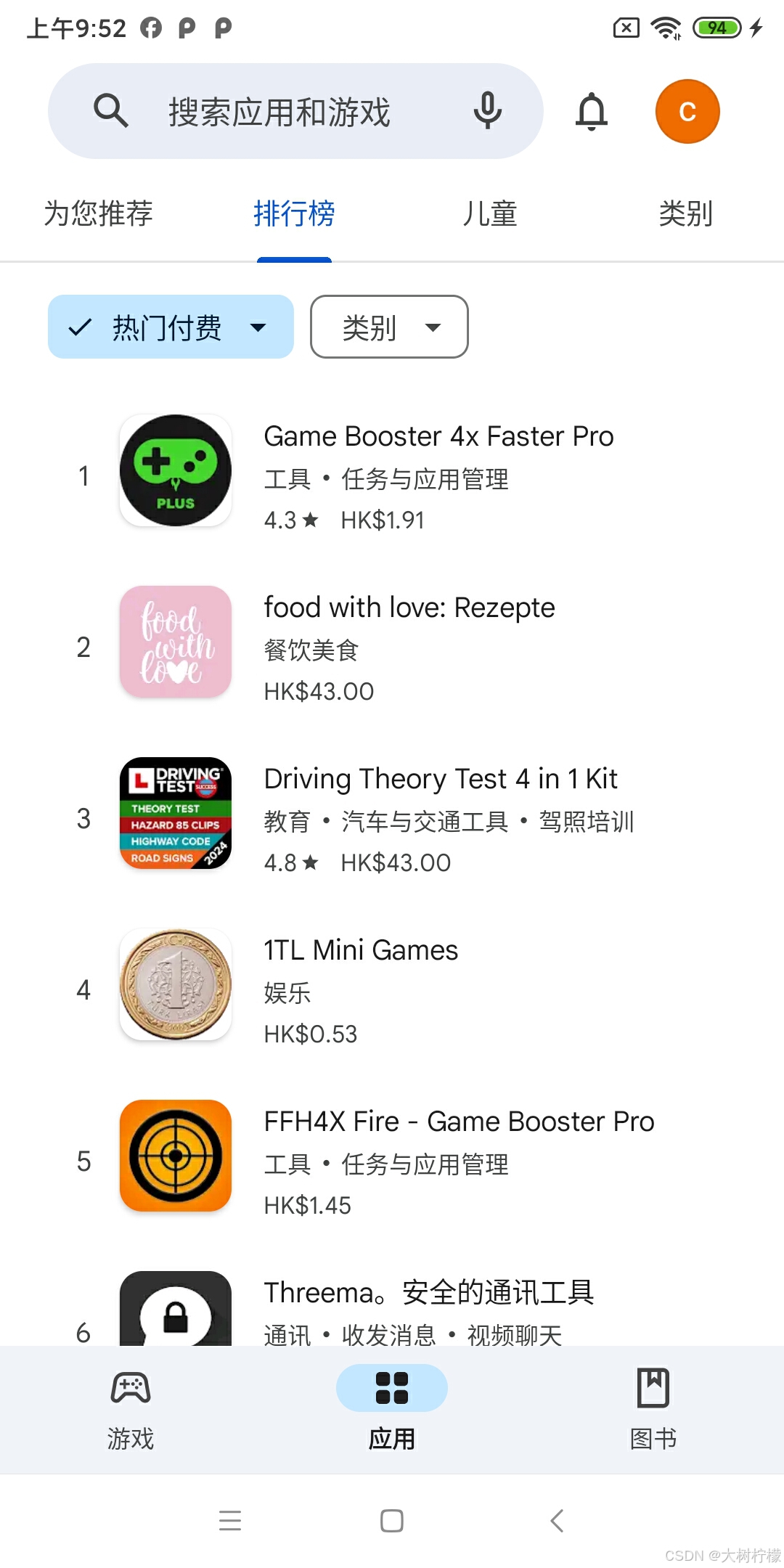The height and width of the screenshot is (1568, 784).
Task: Tap the search magnifier icon
Action: click(x=111, y=111)
